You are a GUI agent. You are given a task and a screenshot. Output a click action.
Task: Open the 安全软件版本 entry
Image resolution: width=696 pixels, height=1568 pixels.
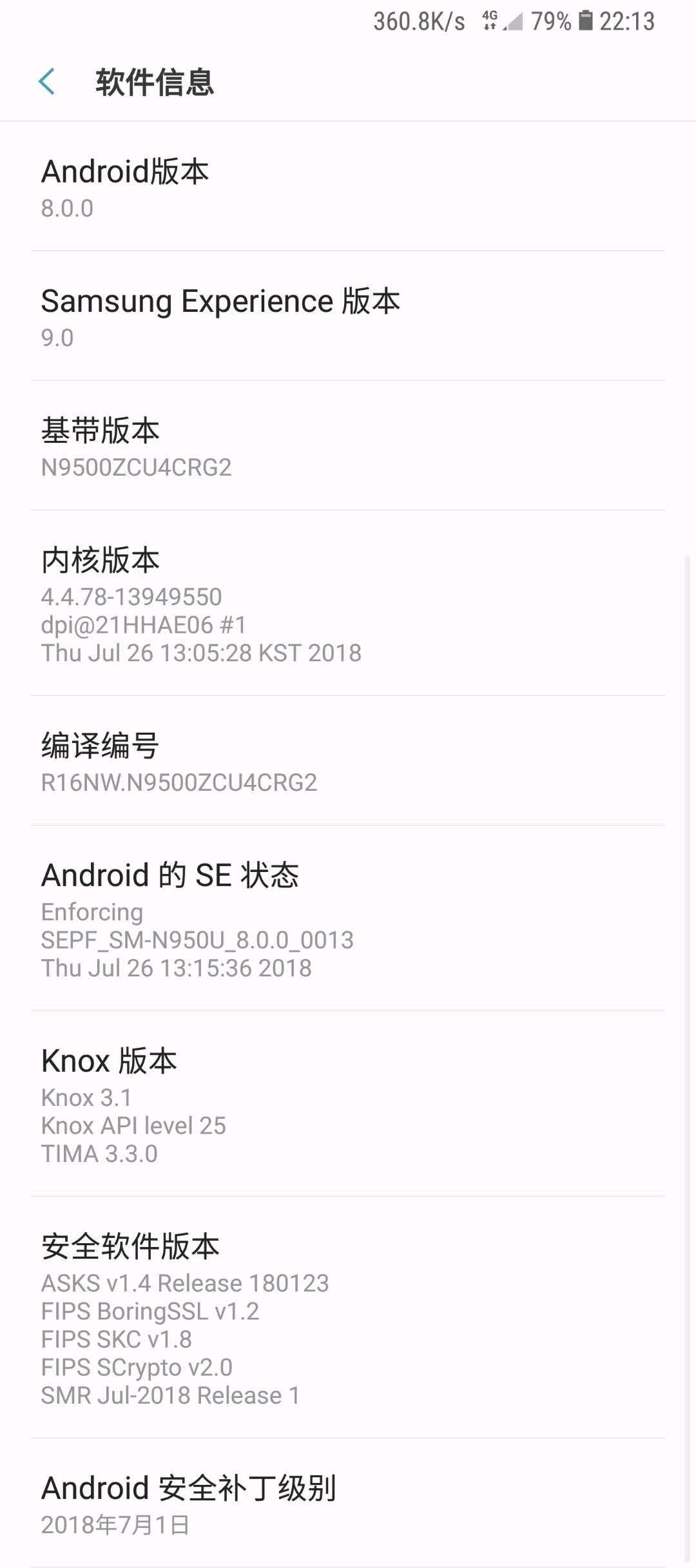(348, 1317)
